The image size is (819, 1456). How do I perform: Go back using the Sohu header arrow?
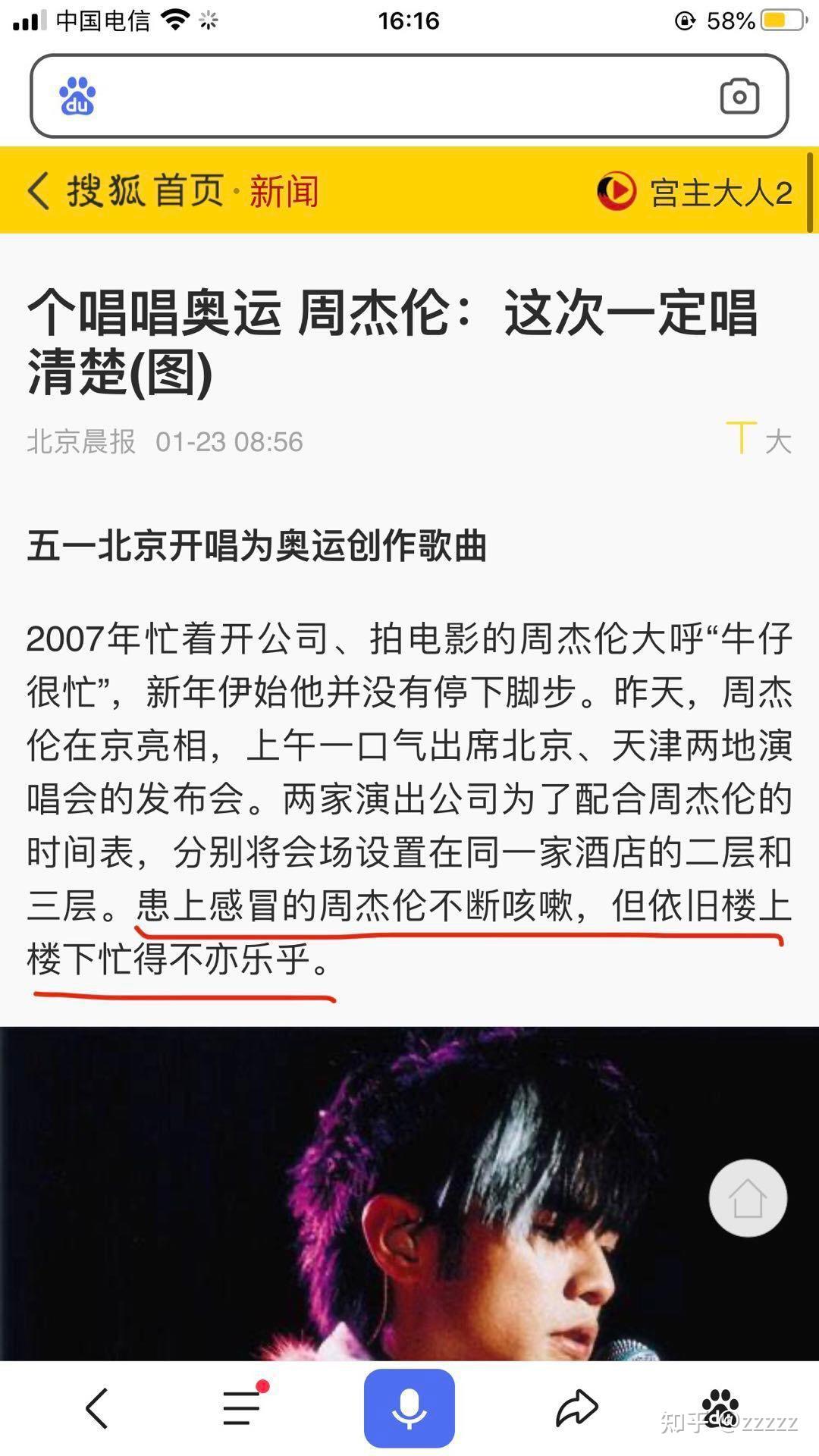(x=39, y=190)
